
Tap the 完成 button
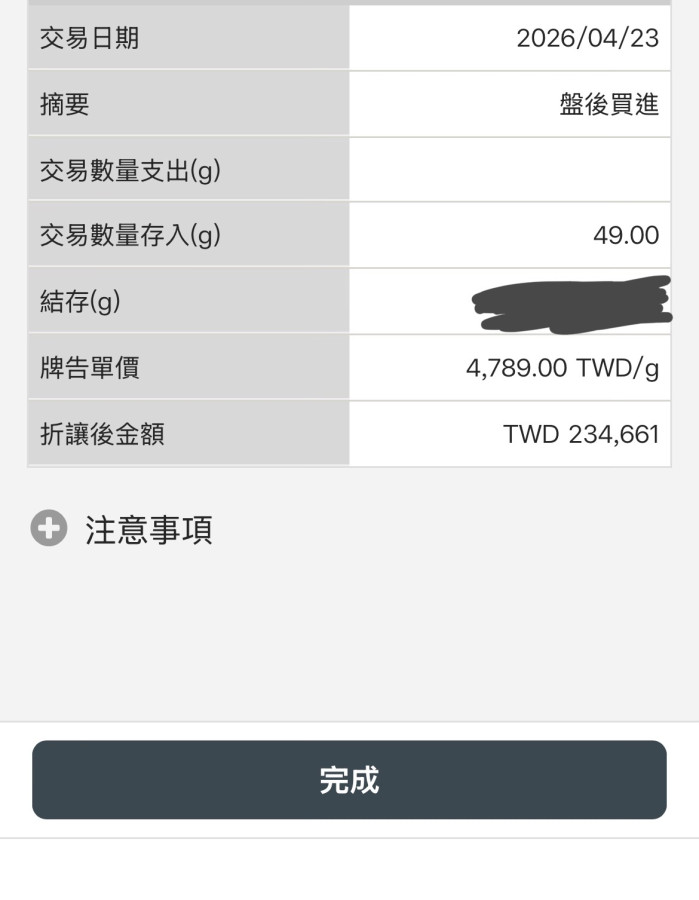349,780
